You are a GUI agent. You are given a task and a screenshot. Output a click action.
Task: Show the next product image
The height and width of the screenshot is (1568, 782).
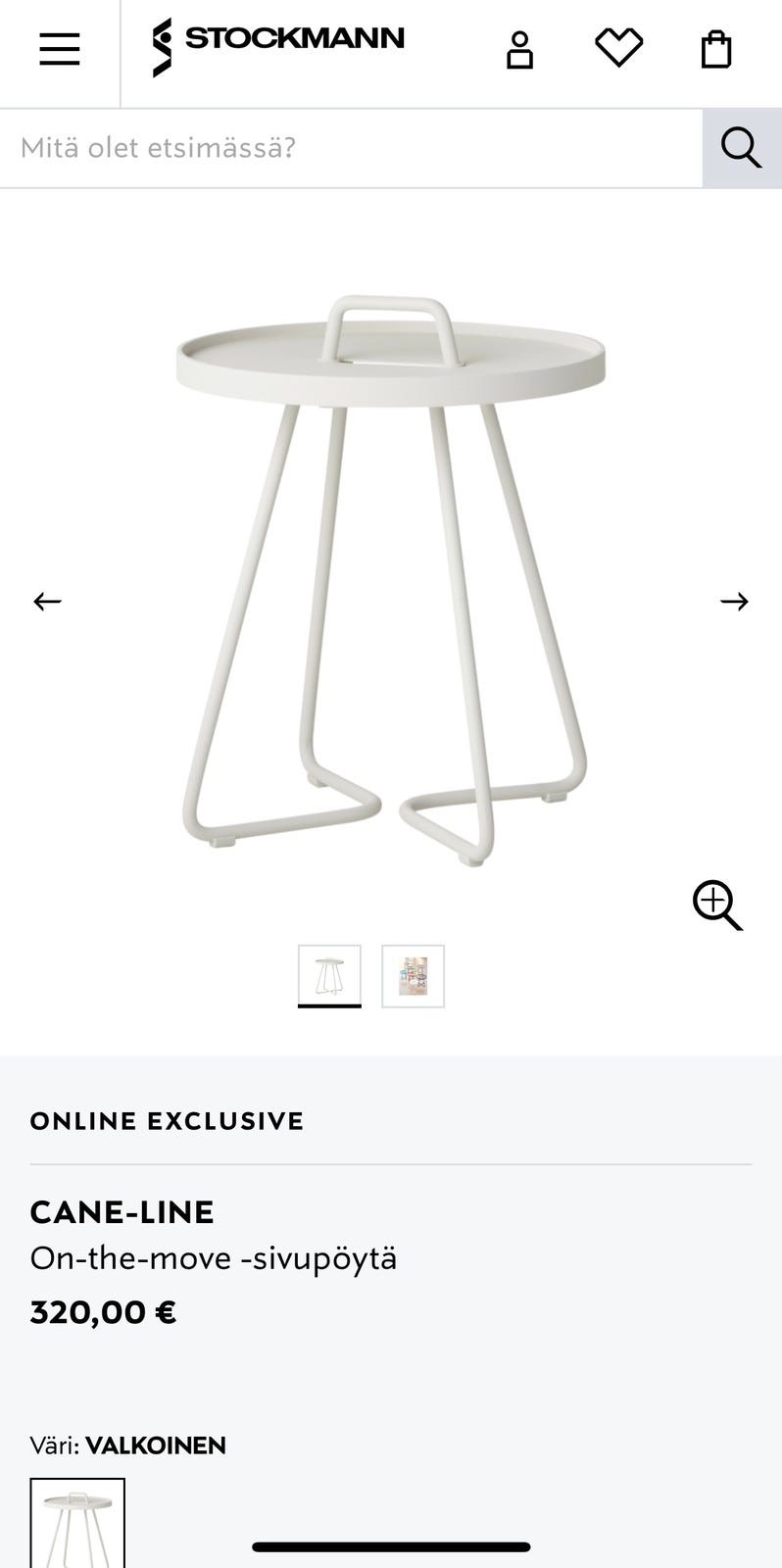click(734, 601)
